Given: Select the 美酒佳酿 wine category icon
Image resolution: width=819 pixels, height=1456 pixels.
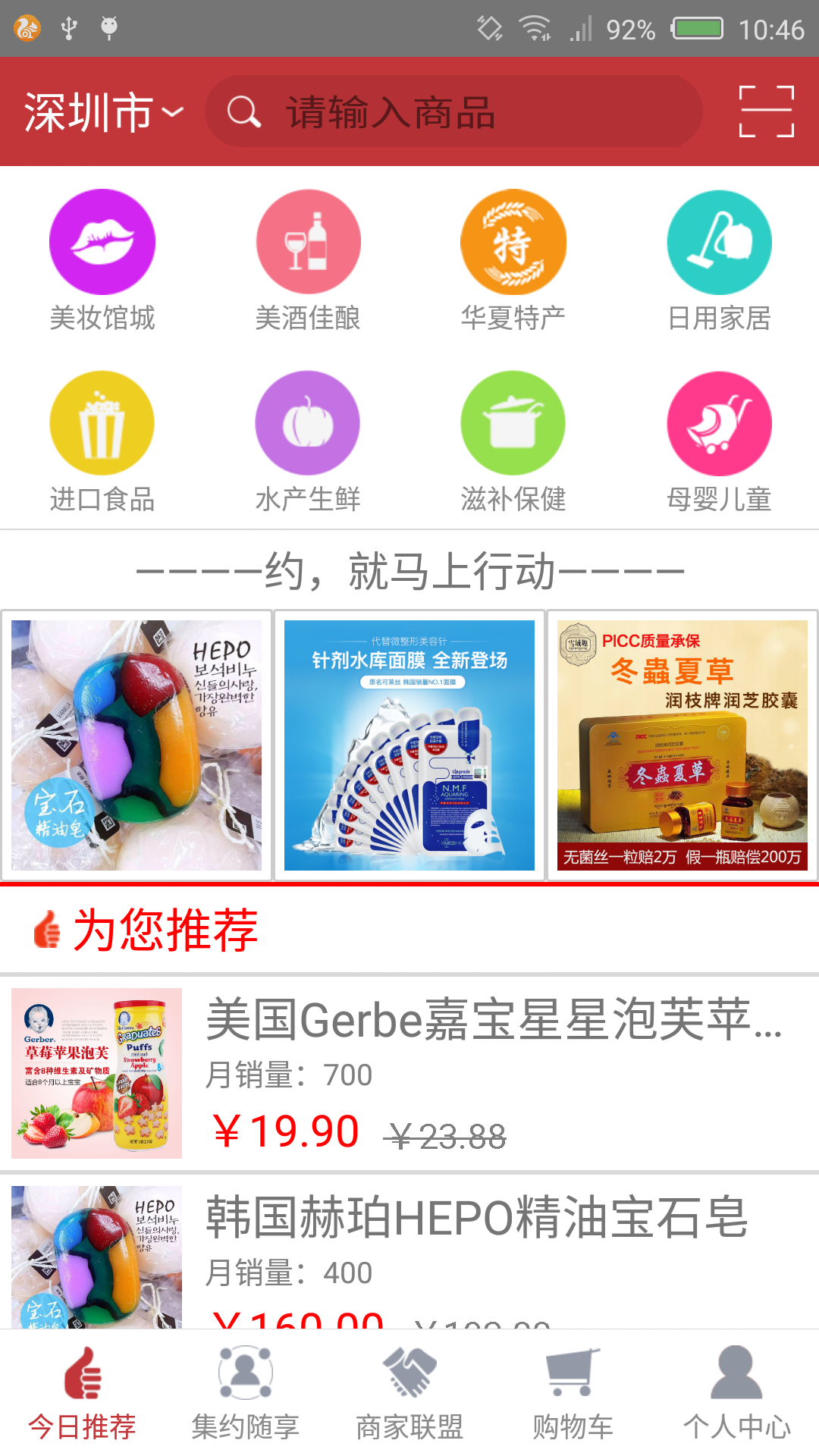Looking at the screenshot, I should click(x=307, y=241).
